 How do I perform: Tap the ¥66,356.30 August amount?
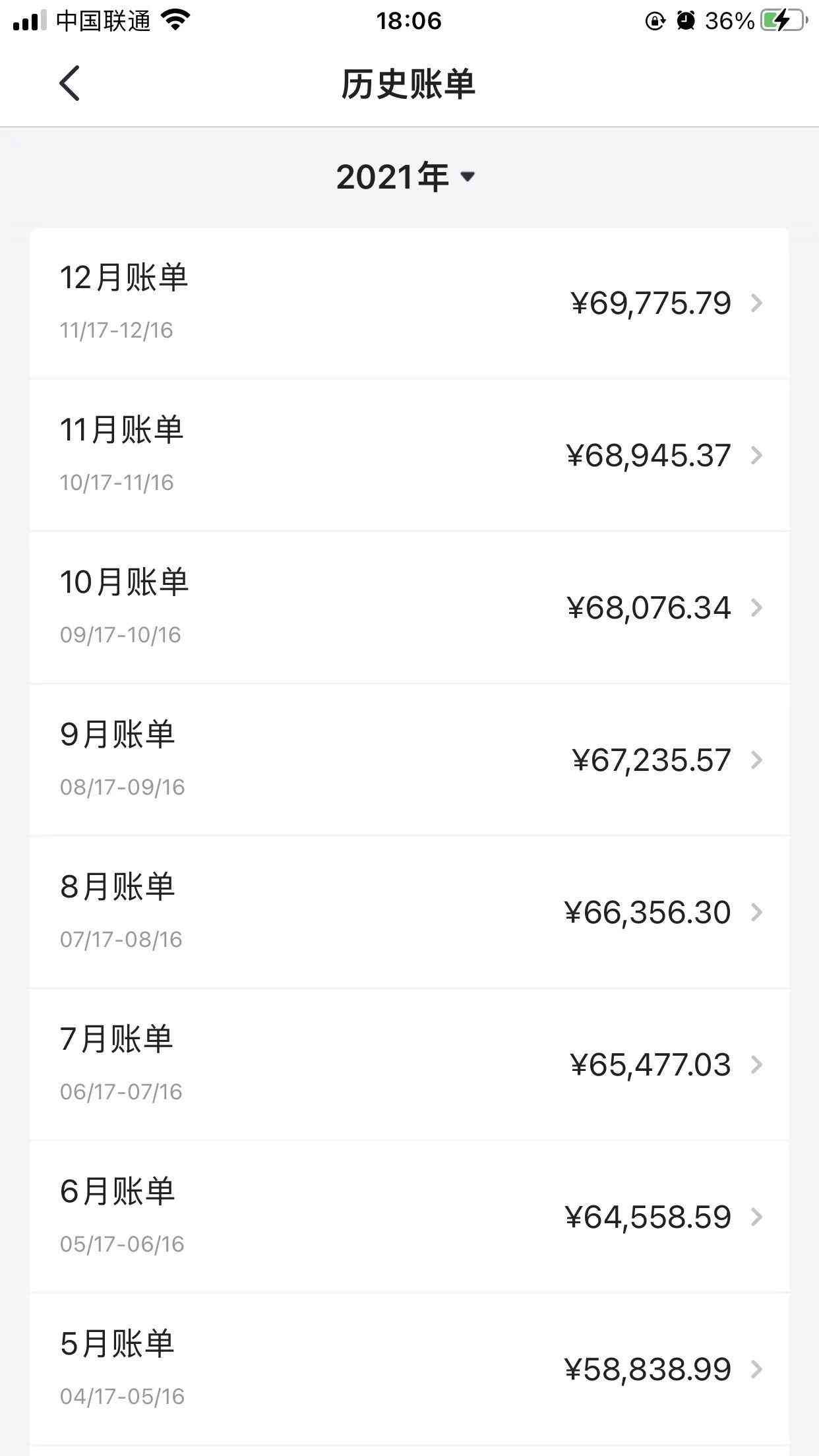click(x=650, y=912)
